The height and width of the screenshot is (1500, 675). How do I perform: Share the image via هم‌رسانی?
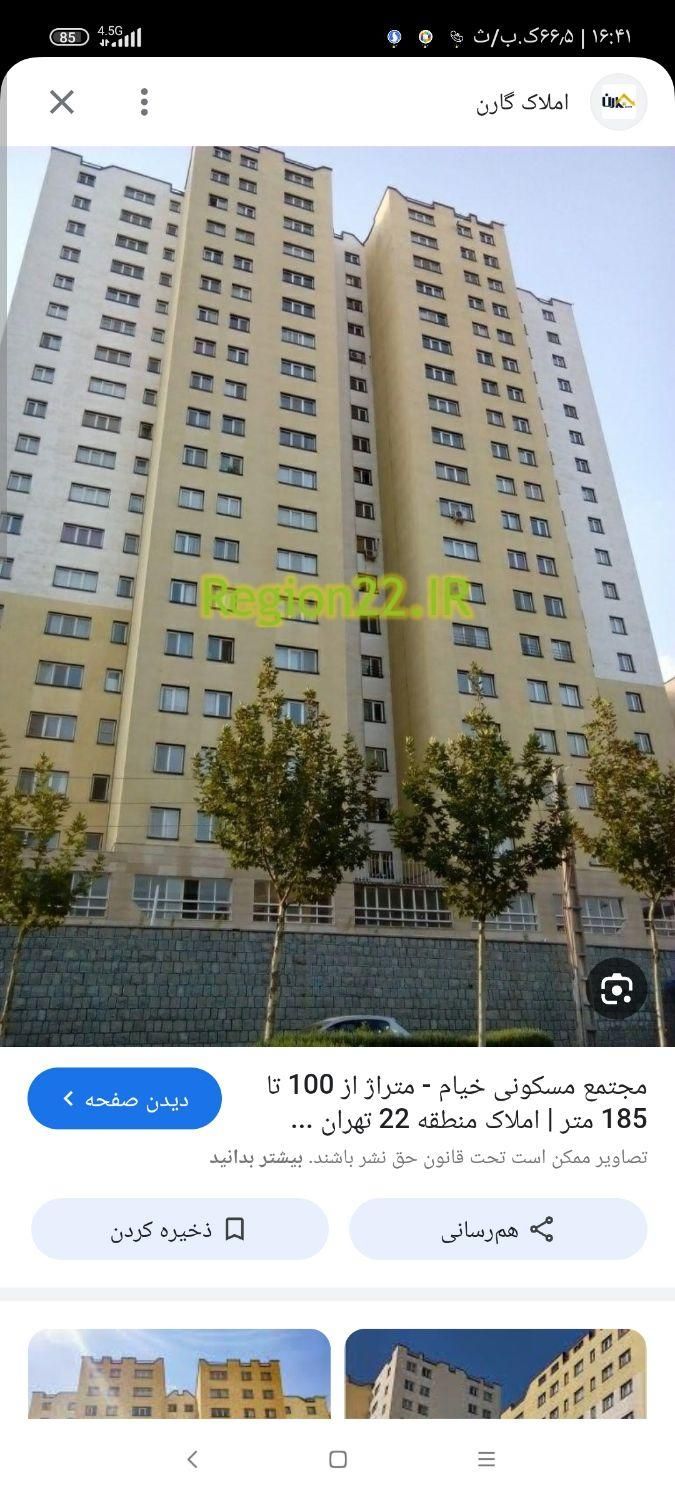(x=498, y=1229)
